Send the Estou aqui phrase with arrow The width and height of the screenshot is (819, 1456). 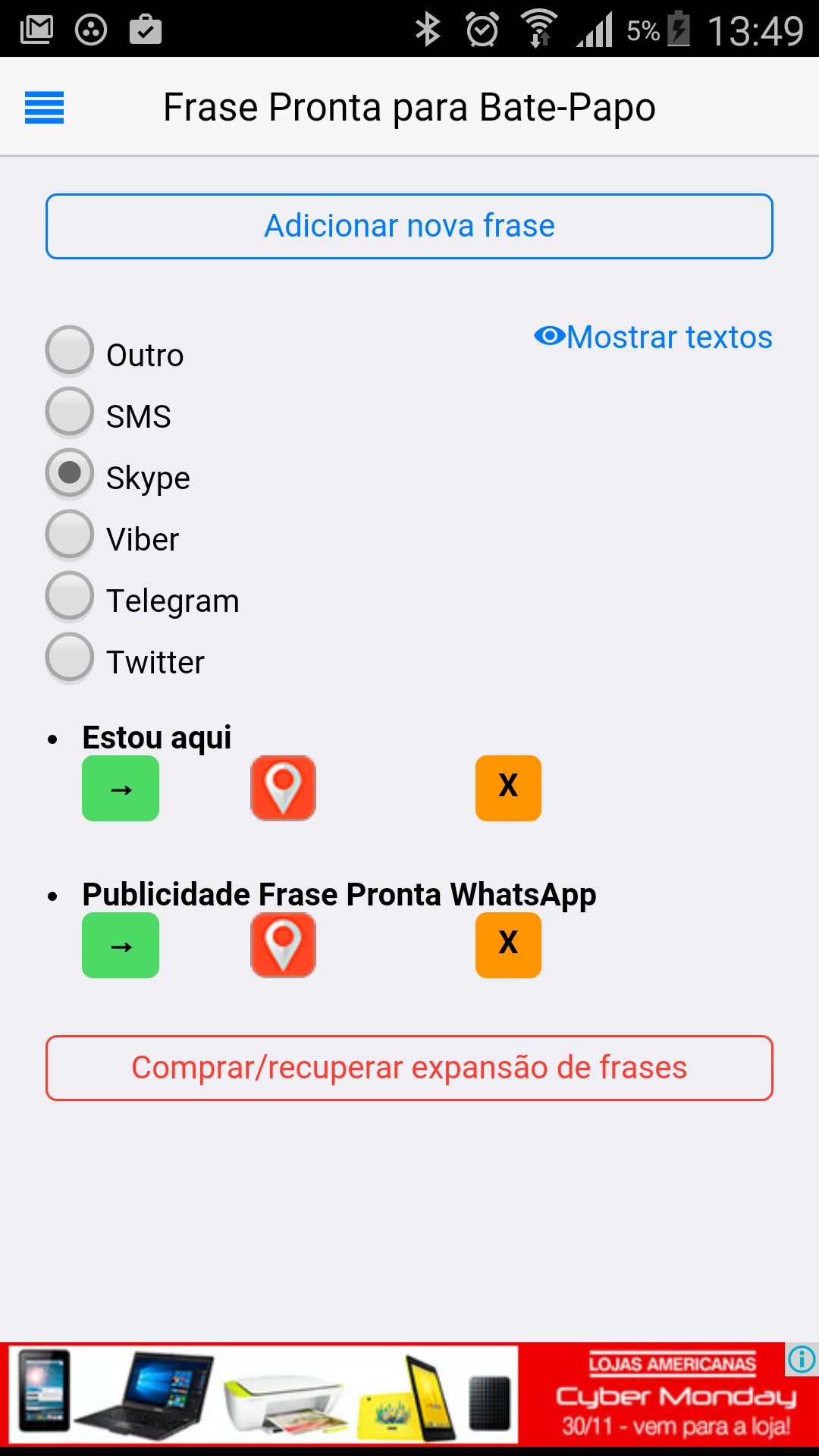coord(121,789)
